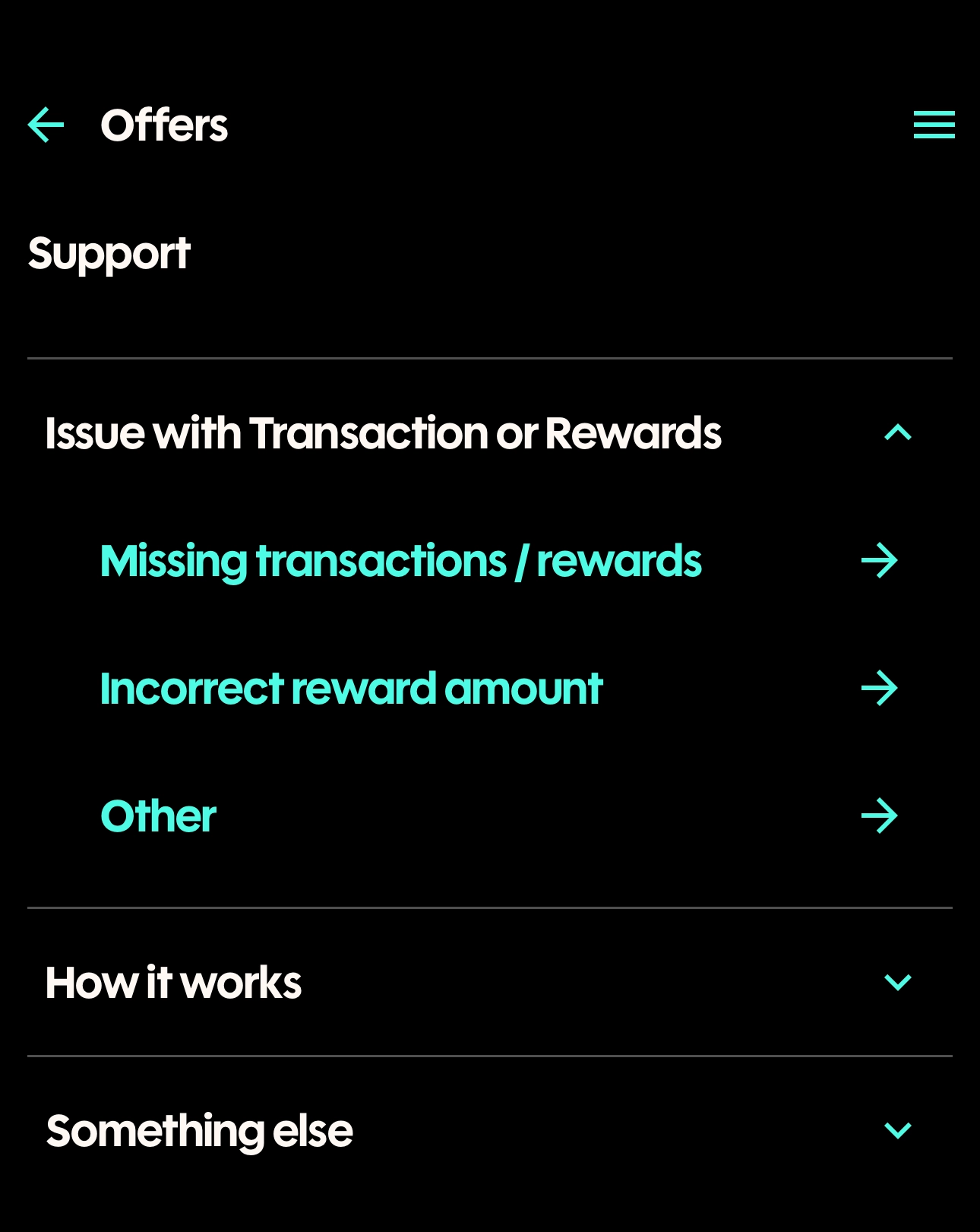Expand the How it works section
Screen dimensions: 980x1232
[897, 982]
